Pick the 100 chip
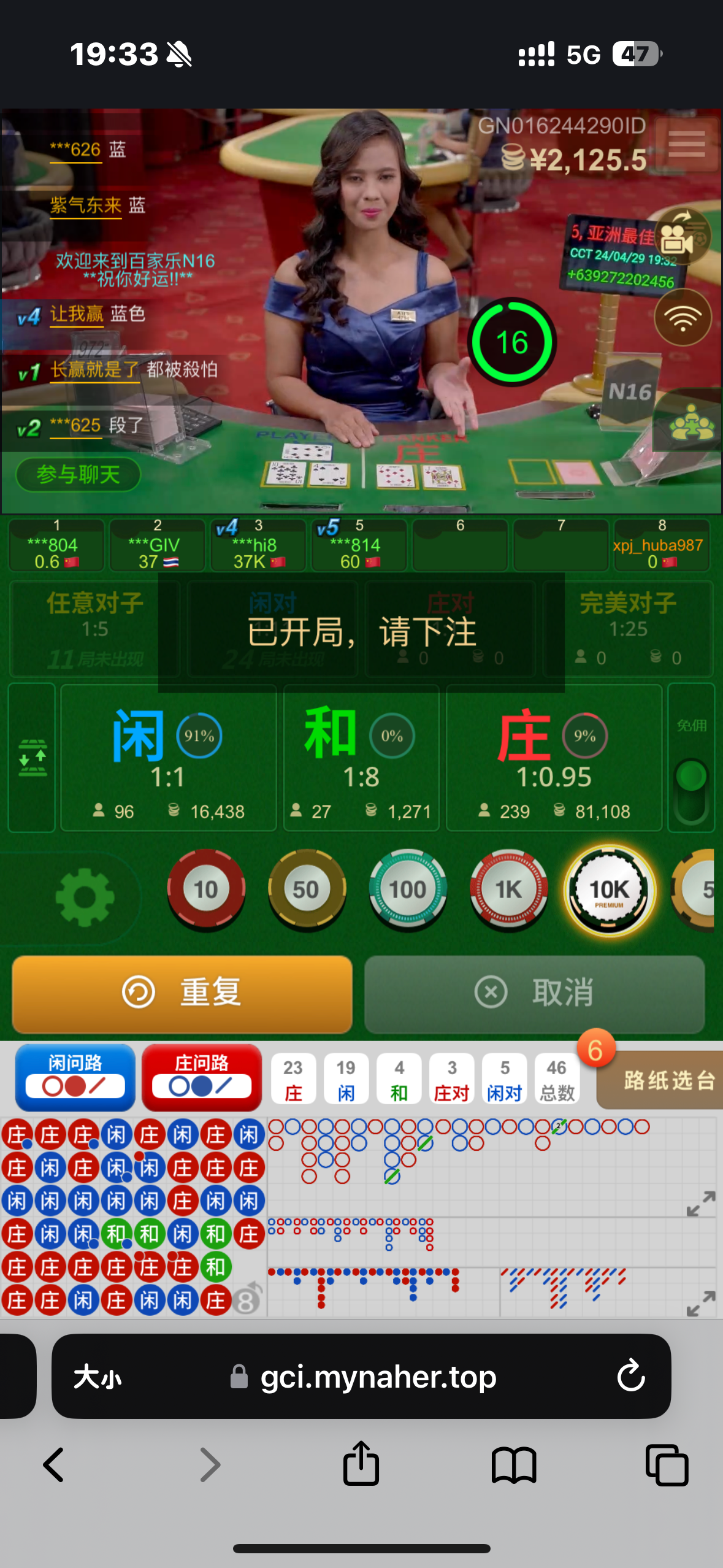Image resolution: width=723 pixels, height=1568 pixels. [x=407, y=890]
